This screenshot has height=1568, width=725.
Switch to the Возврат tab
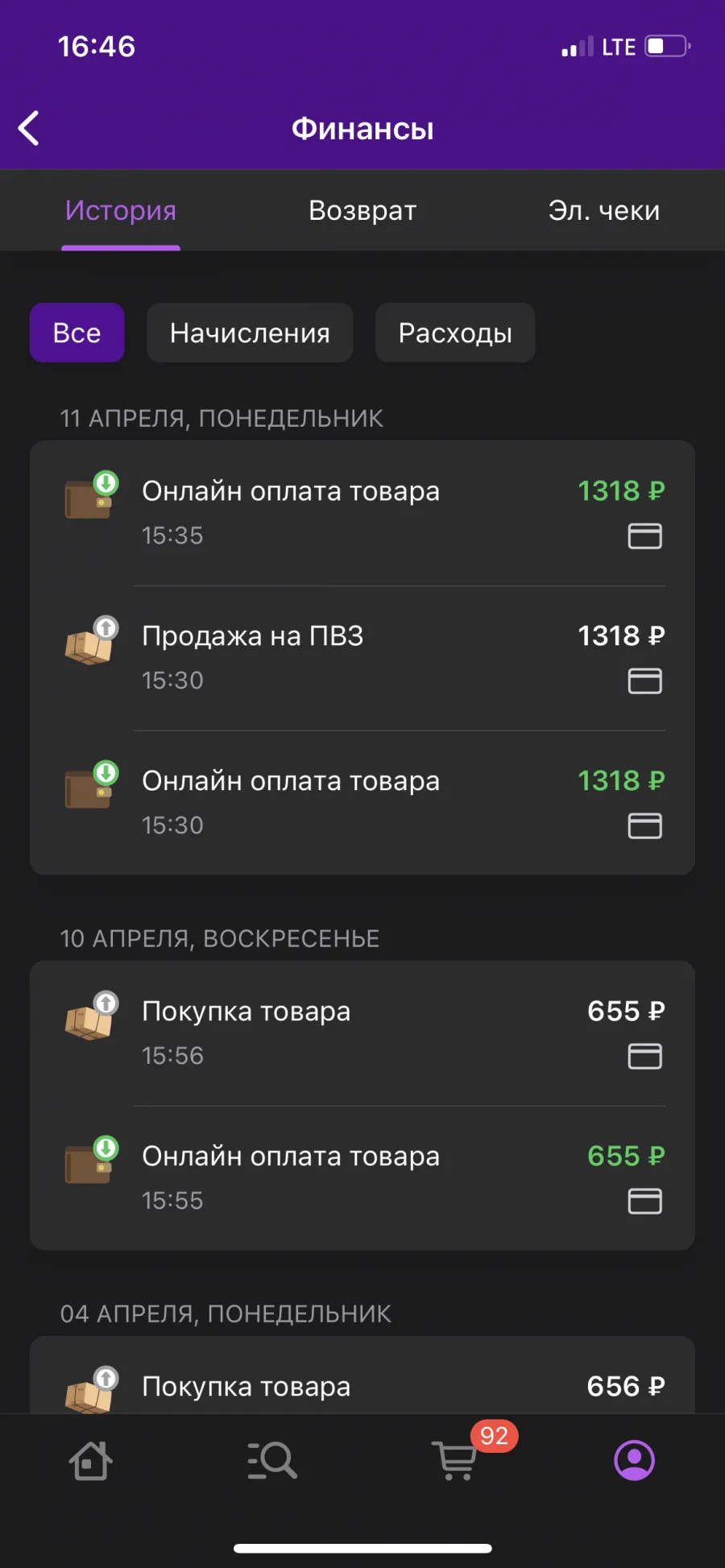click(x=362, y=210)
